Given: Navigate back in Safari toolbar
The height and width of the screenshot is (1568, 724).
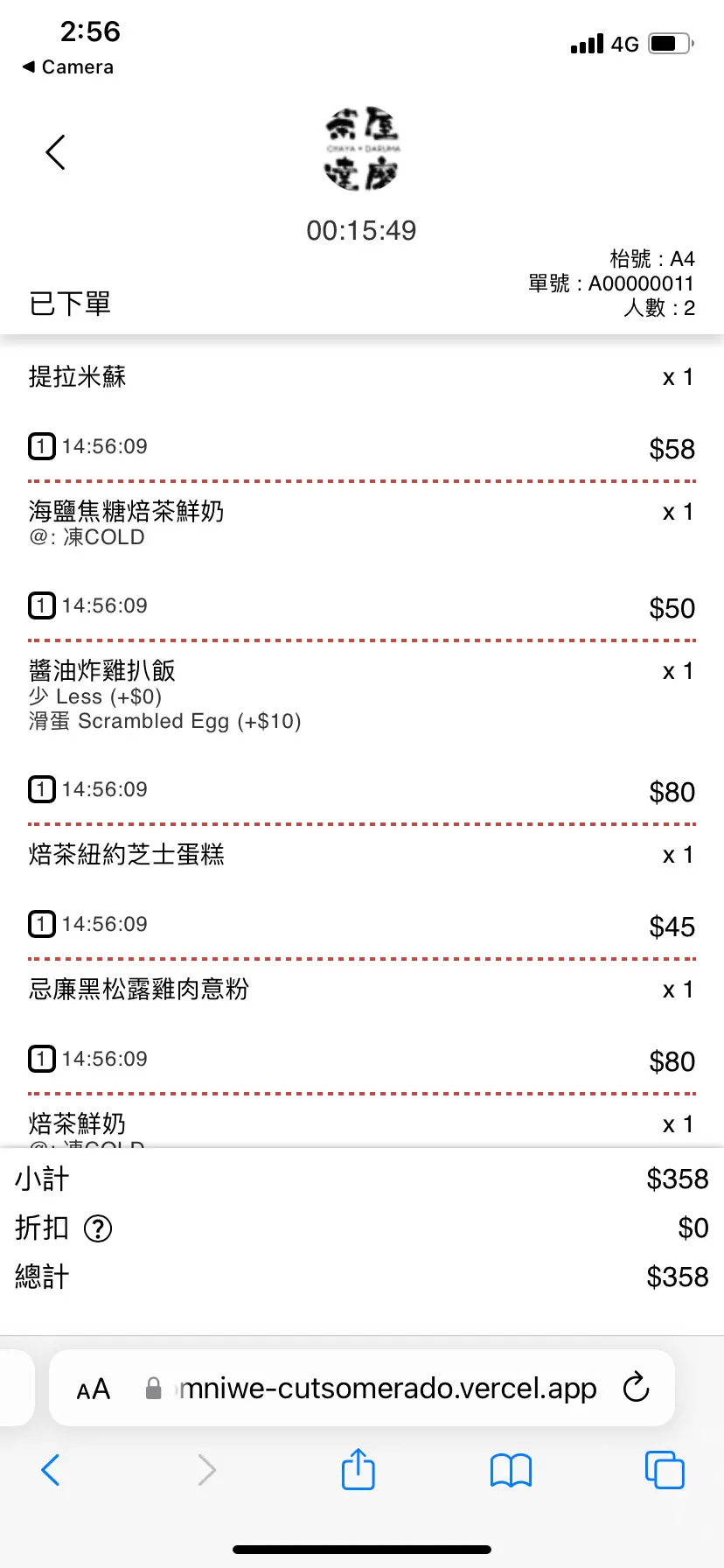Looking at the screenshot, I should point(51,1470).
